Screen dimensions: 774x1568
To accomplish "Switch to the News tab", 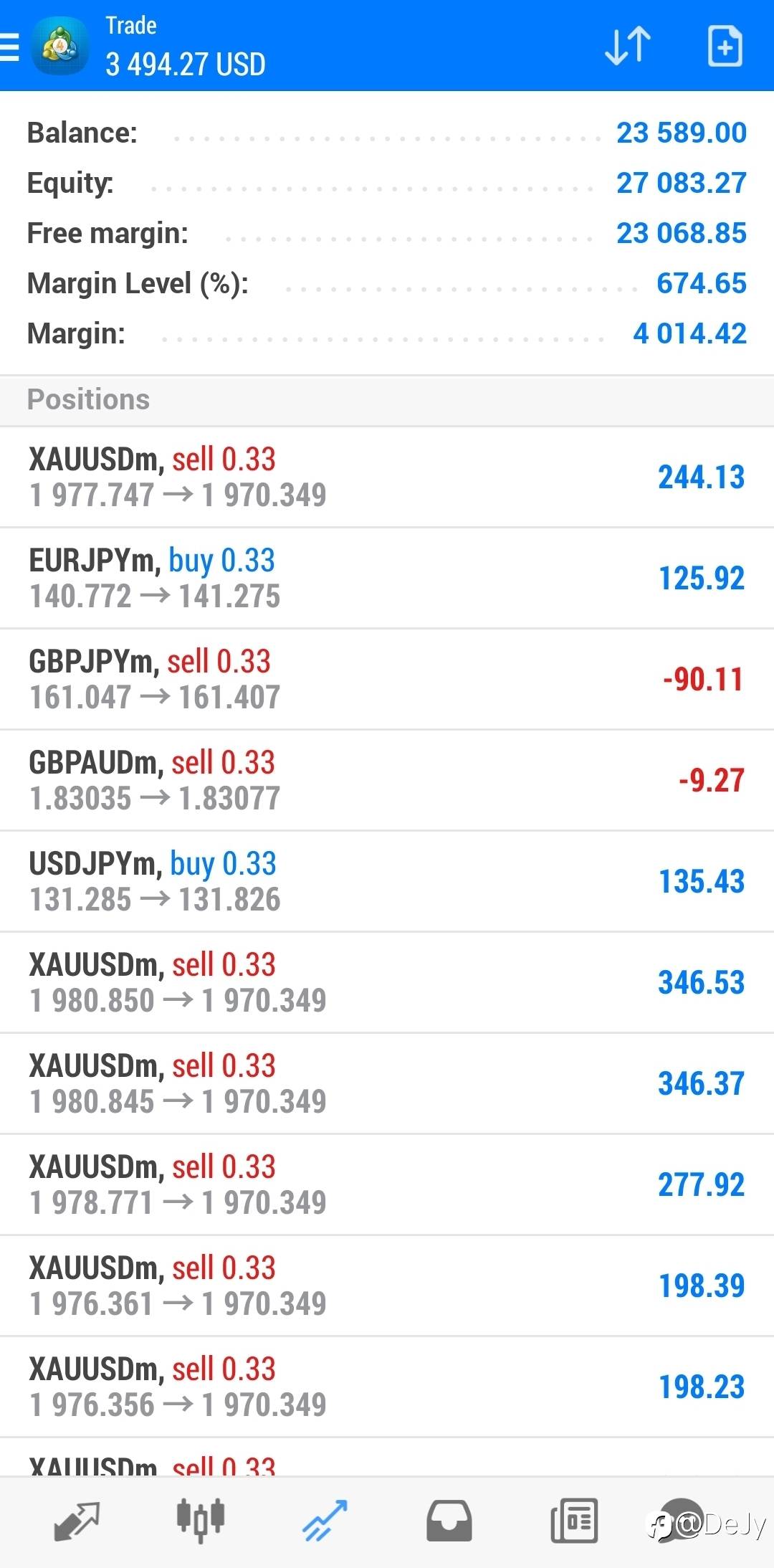I will coord(574,1521).
